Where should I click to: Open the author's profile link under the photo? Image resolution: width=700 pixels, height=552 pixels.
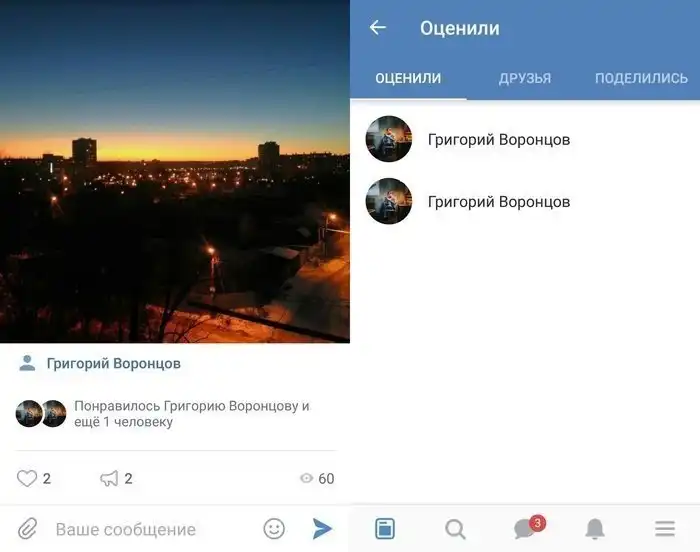(x=113, y=363)
